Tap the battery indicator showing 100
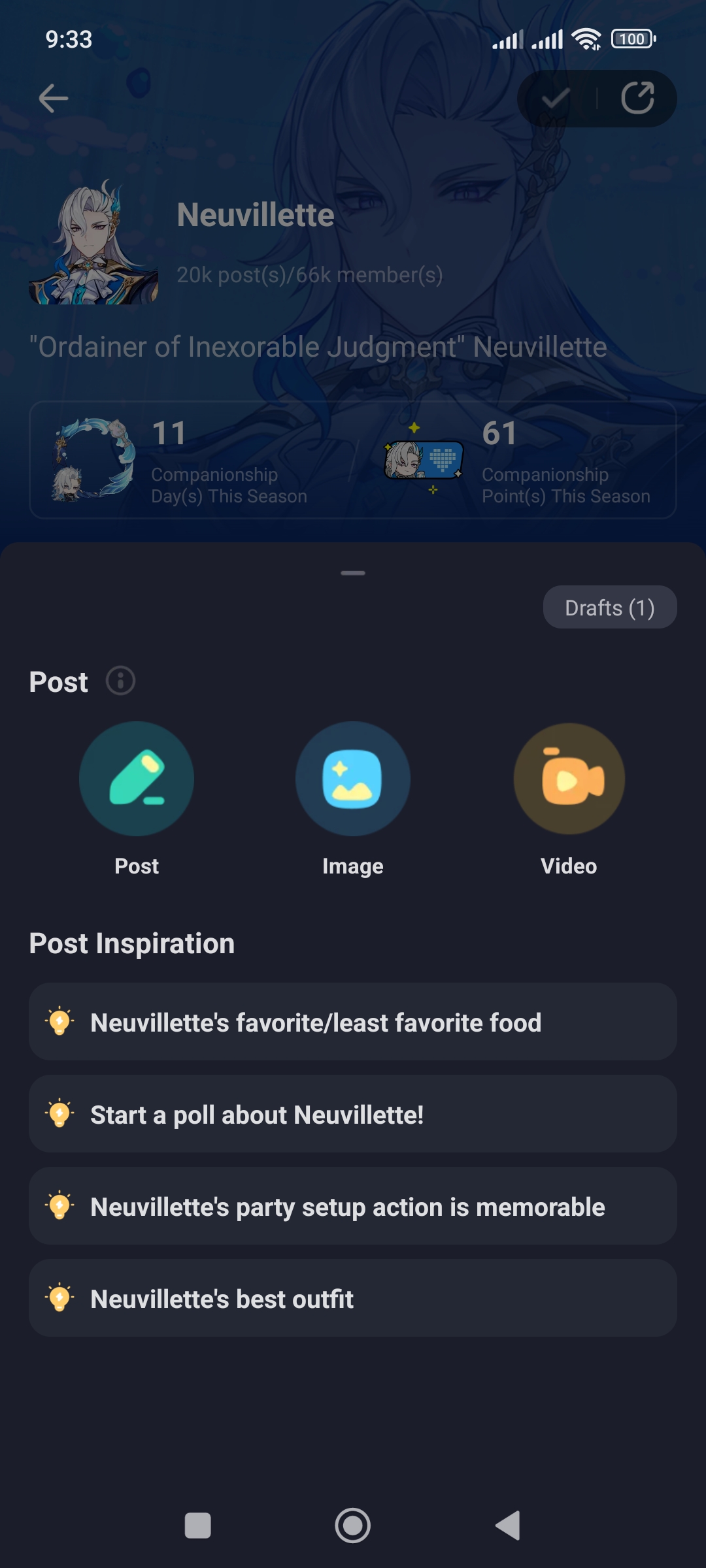 (x=631, y=39)
